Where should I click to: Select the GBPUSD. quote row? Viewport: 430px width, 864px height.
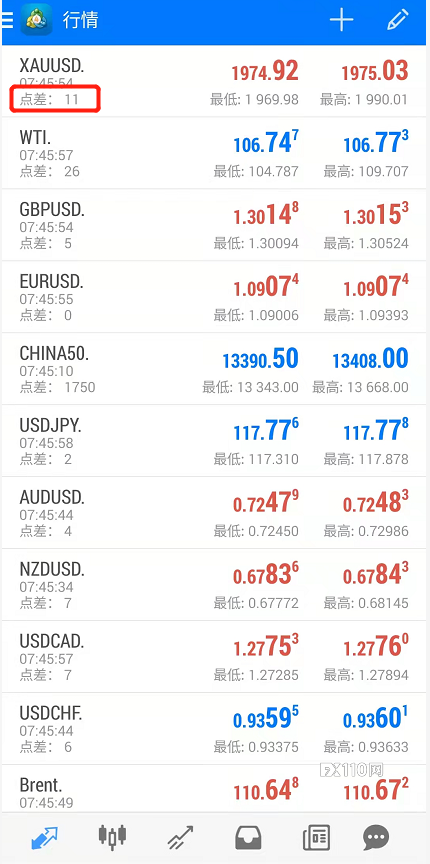215,225
